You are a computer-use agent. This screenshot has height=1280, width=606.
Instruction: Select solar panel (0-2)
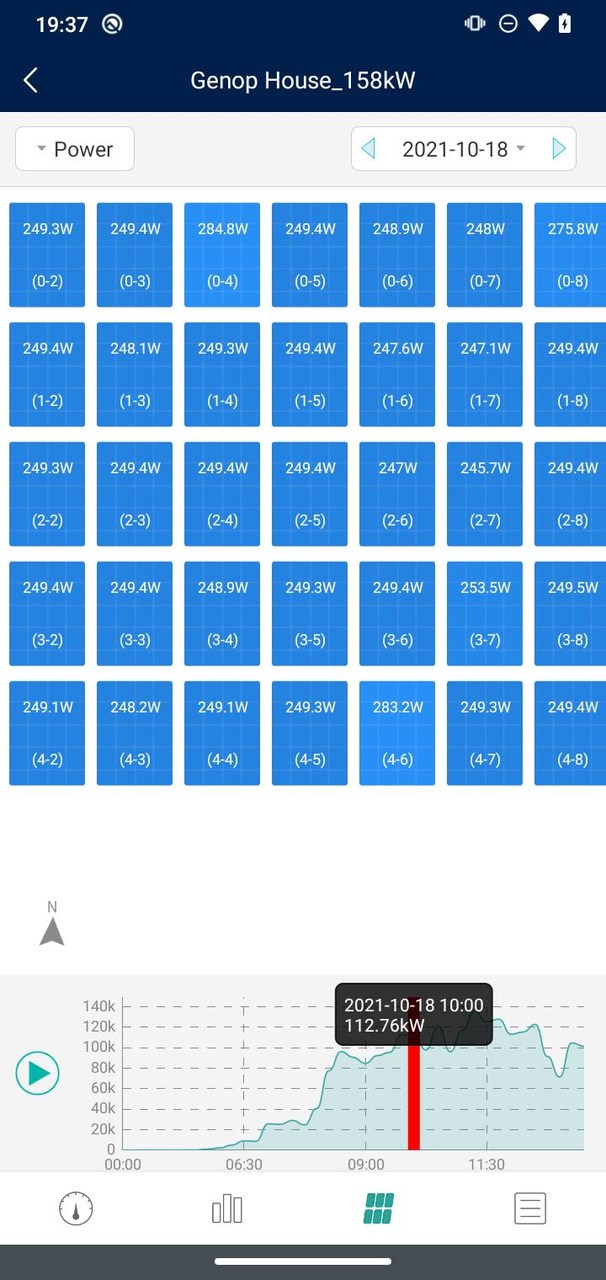[x=47, y=255]
